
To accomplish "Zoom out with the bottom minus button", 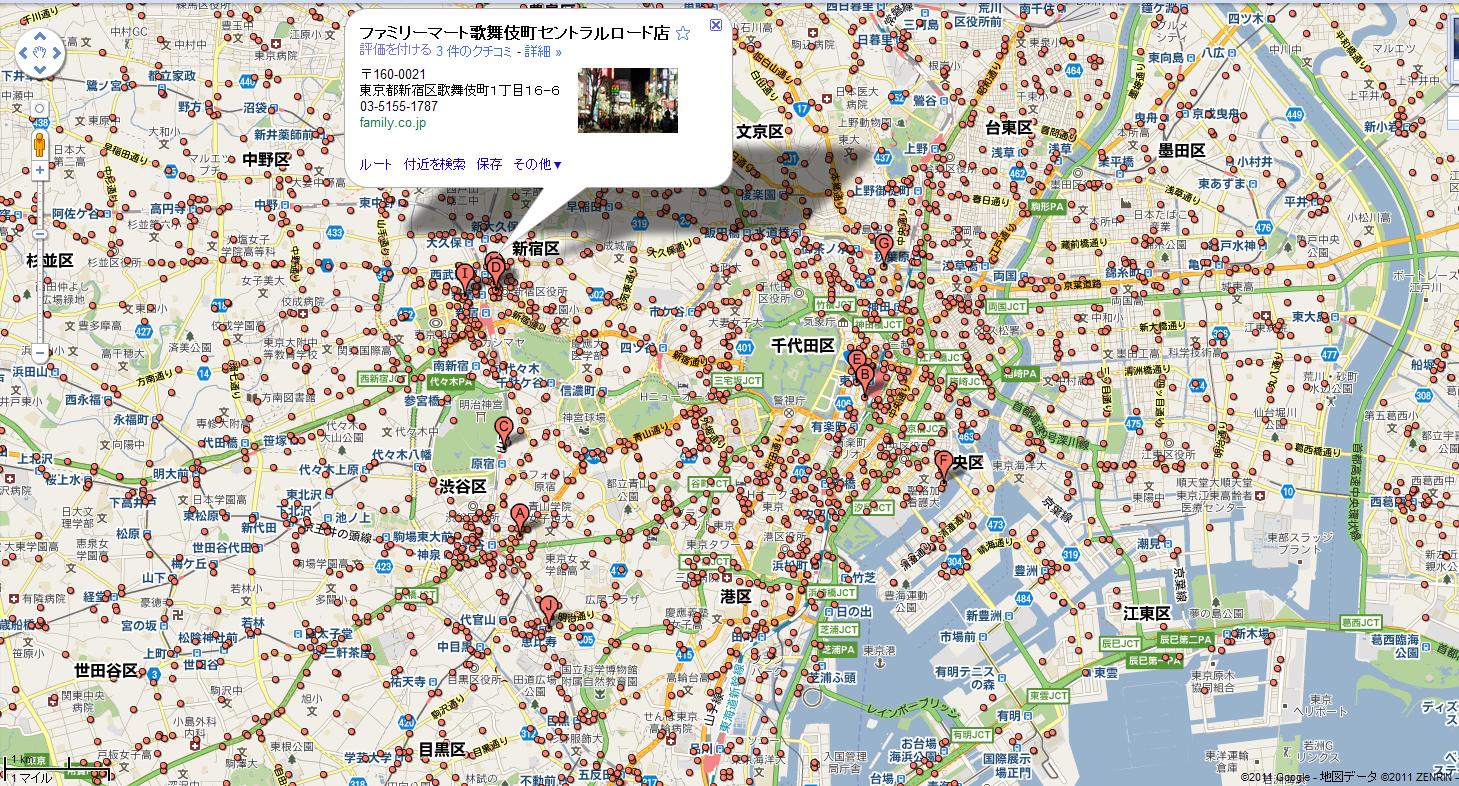I will click(x=40, y=353).
